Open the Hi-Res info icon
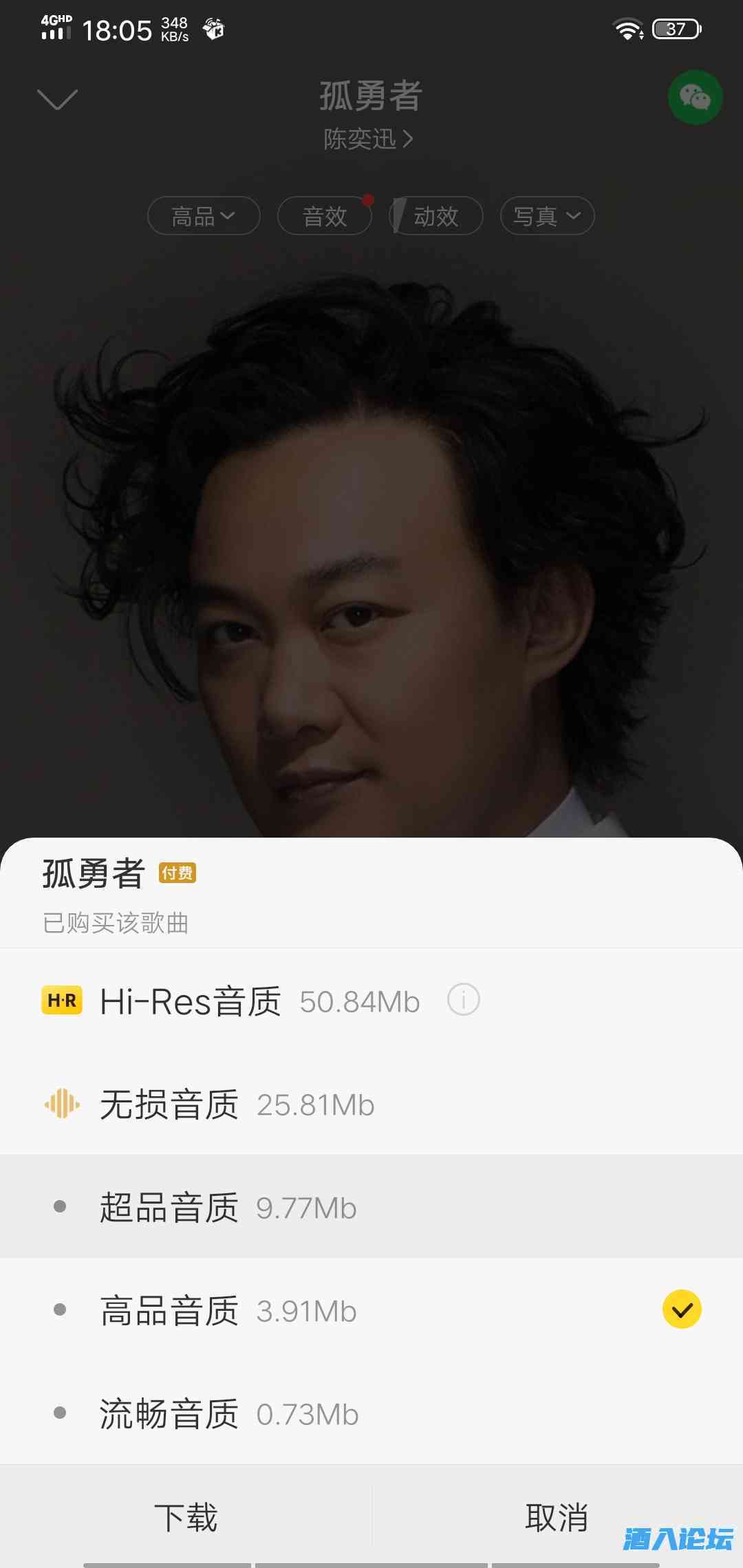 [x=463, y=999]
